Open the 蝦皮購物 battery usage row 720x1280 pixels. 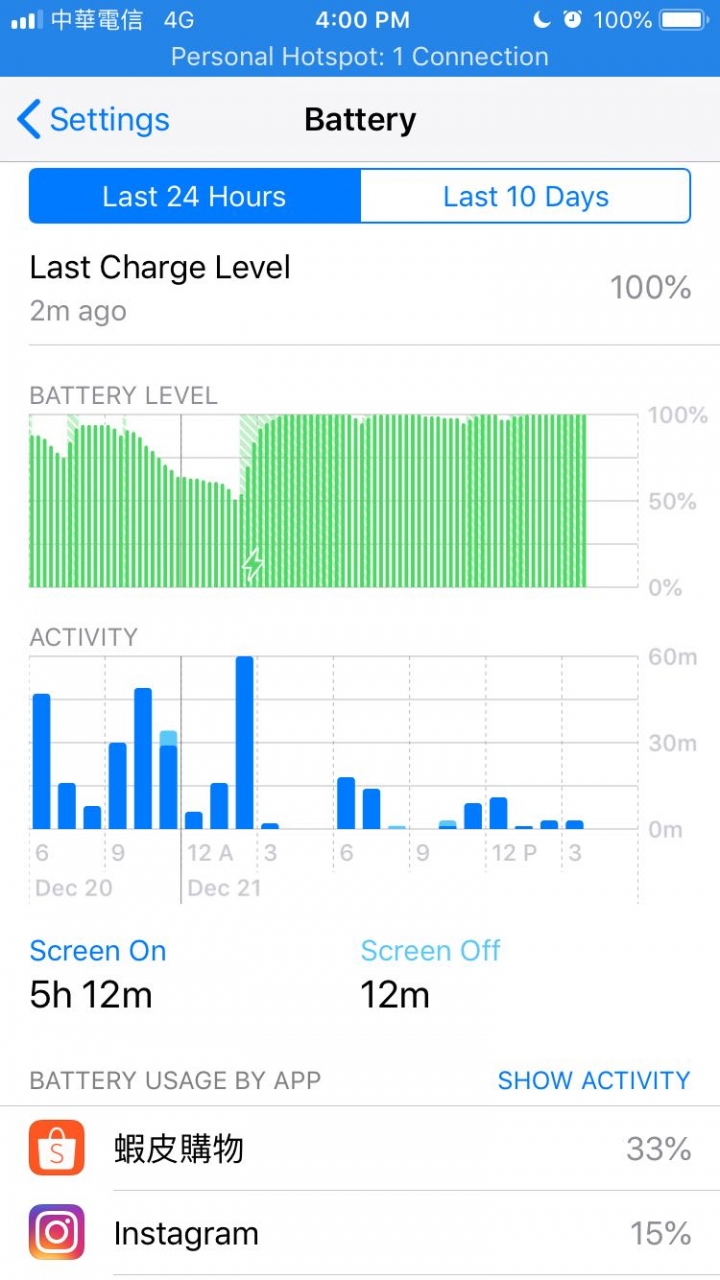[x=360, y=1148]
